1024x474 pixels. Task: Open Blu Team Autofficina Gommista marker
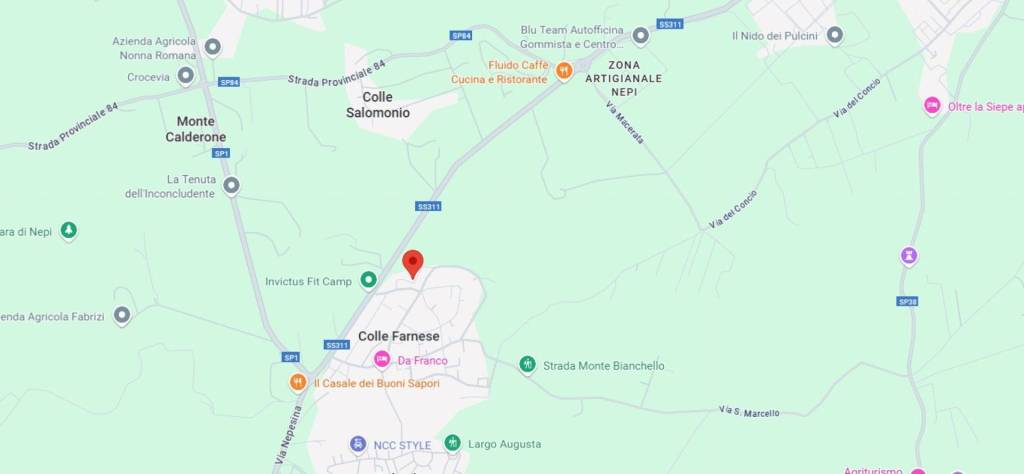coord(641,36)
